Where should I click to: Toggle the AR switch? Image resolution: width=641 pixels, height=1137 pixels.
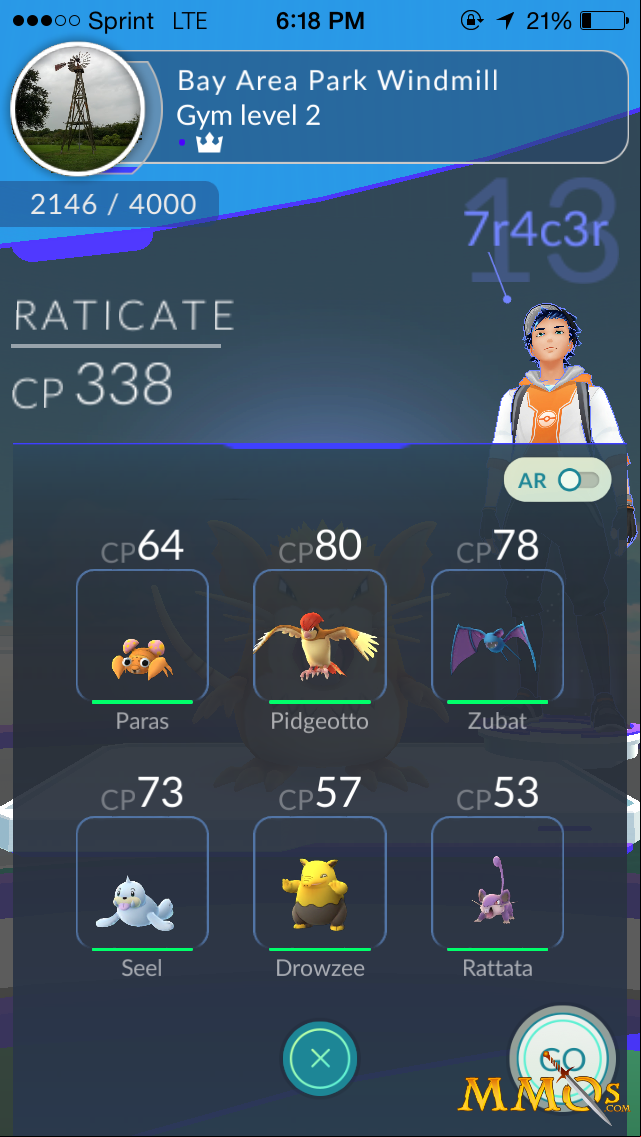(x=557, y=479)
